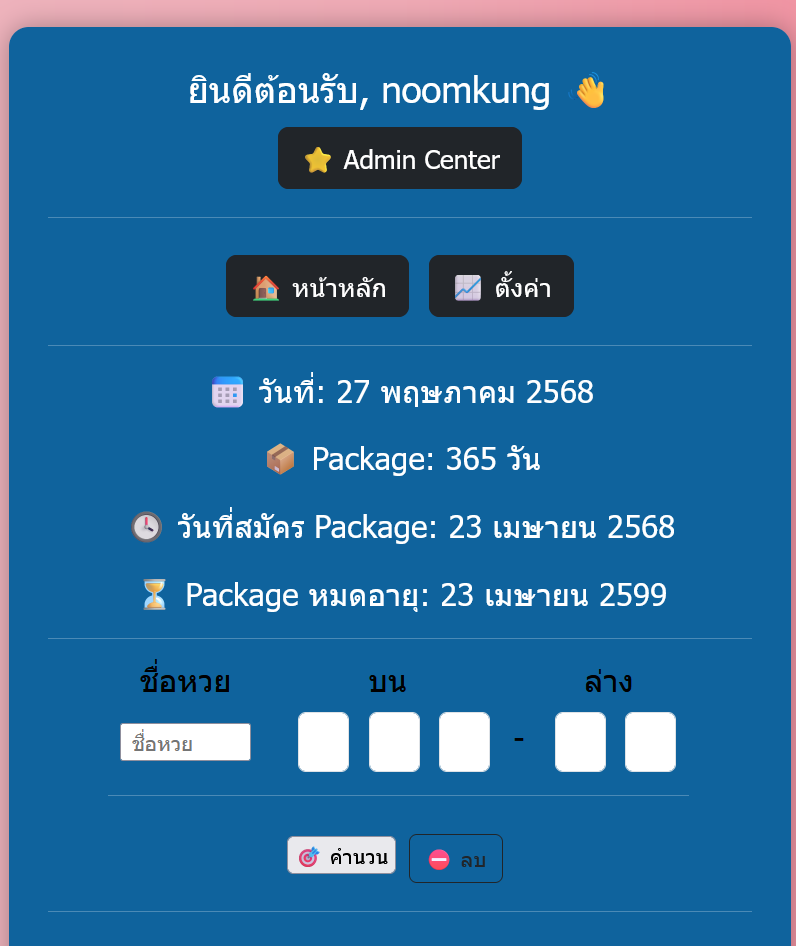The height and width of the screenshot is (946, 796).
Task: Tap the คำนวน calculate button
Action: (342, 856)
